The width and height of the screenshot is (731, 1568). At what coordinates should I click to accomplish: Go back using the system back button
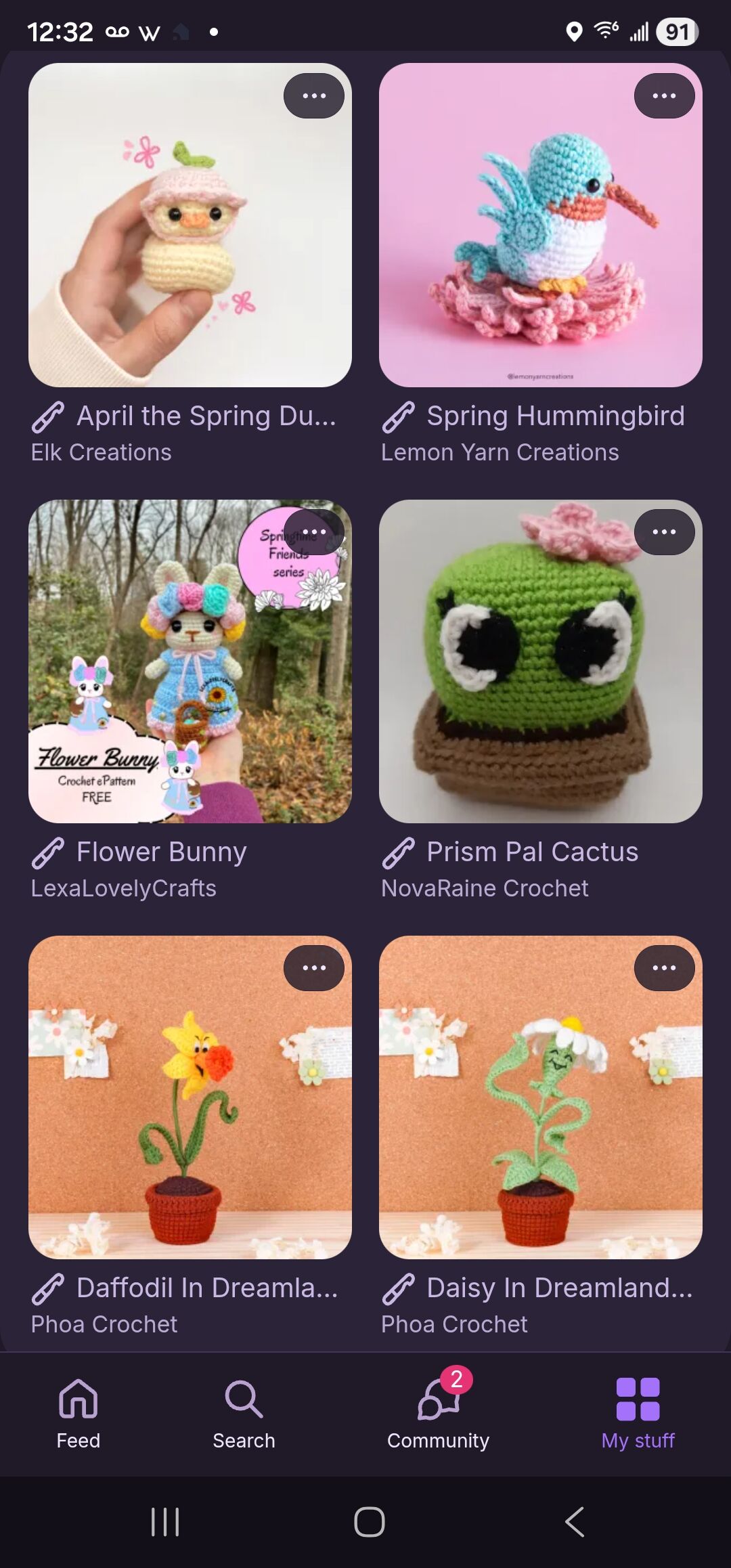[x=575, y=1522]
